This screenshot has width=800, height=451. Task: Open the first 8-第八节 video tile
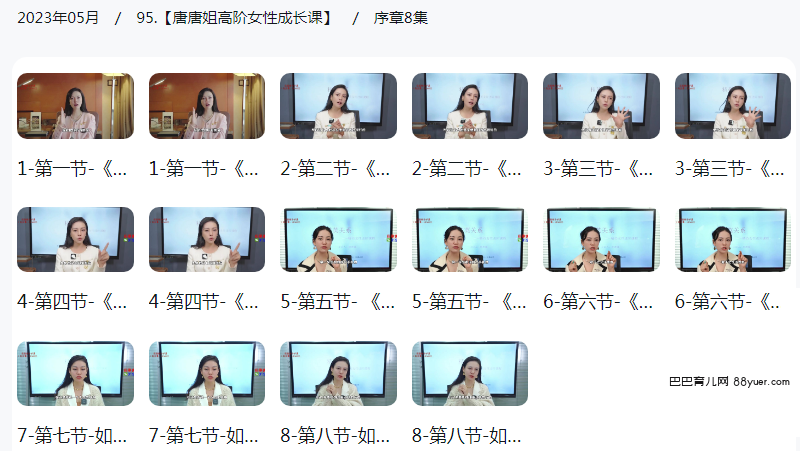(338, 374)
